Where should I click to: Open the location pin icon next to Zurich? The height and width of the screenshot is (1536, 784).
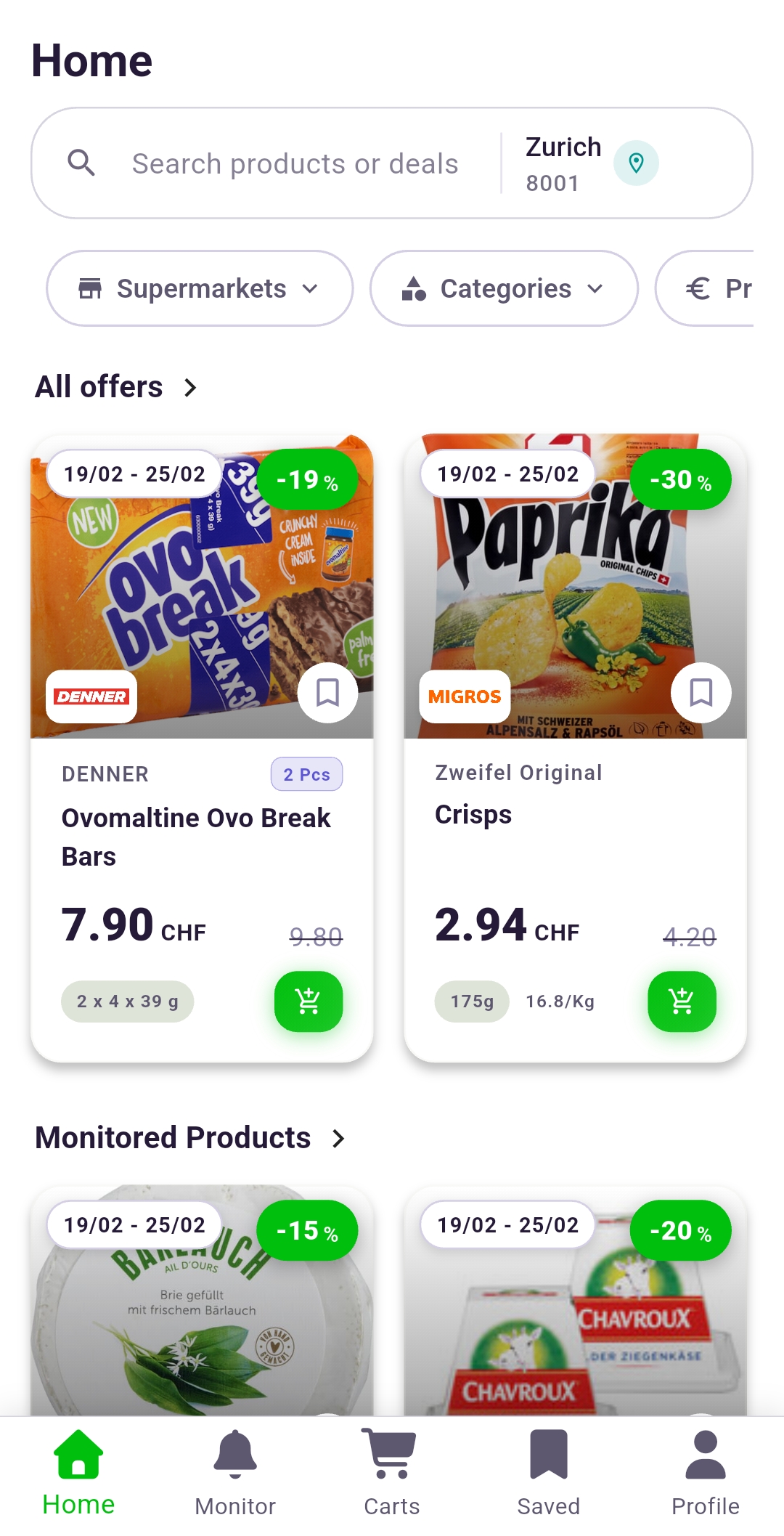635,162
